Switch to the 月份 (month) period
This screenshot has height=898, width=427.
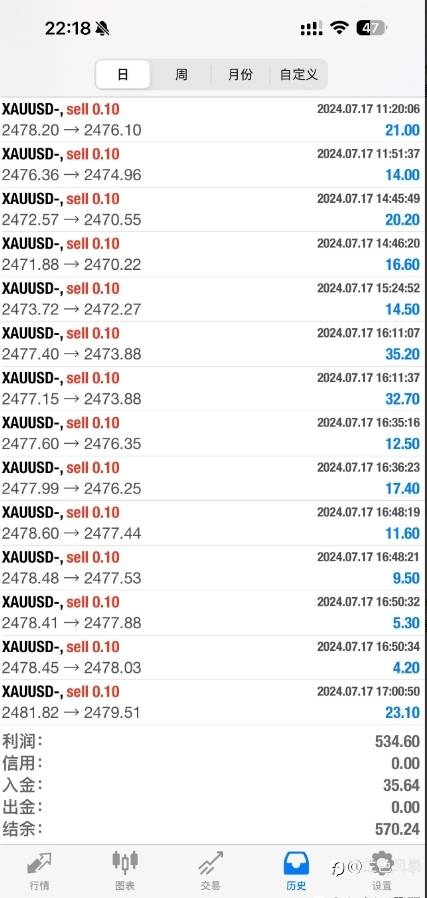point(240,74)
